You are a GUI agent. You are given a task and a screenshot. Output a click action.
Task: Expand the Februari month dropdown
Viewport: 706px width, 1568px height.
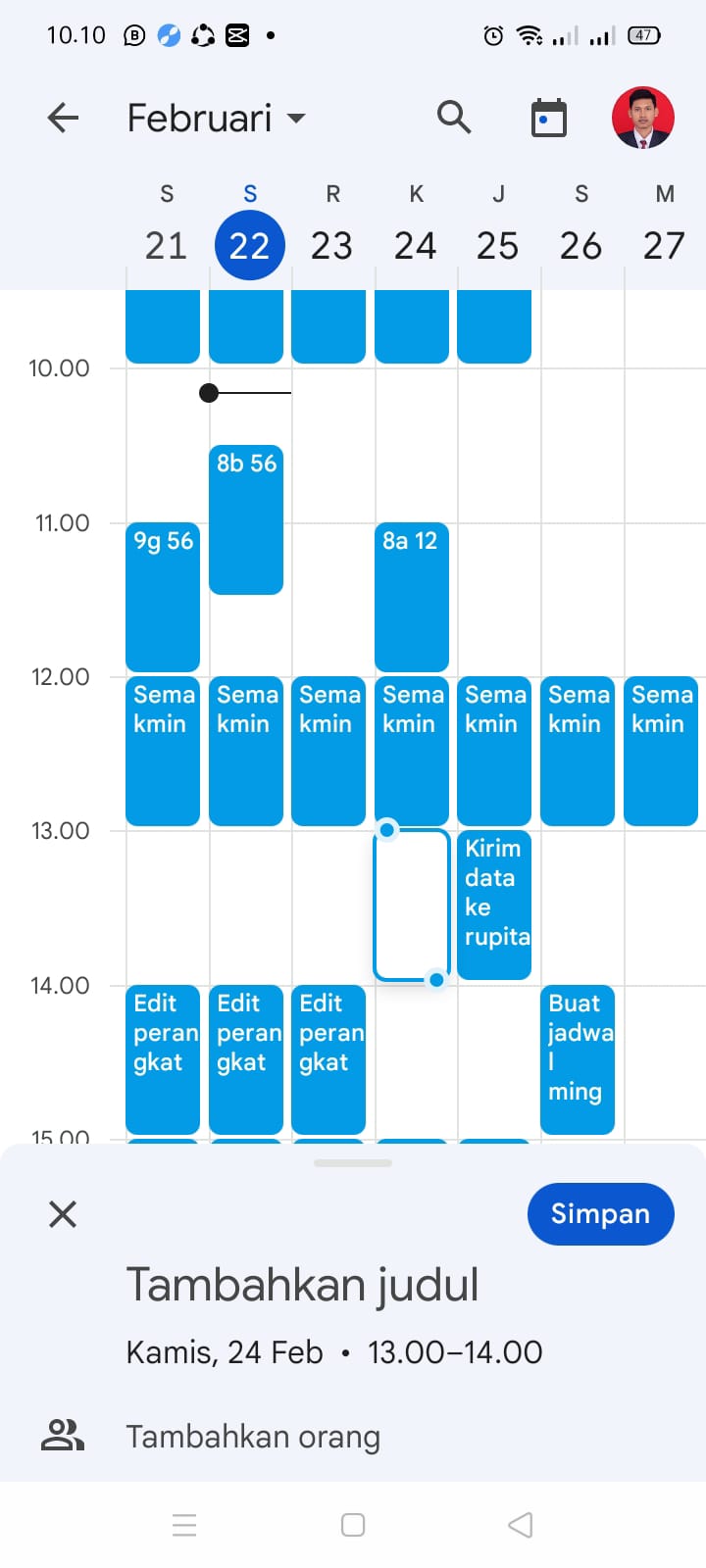(x=217, y=119)
